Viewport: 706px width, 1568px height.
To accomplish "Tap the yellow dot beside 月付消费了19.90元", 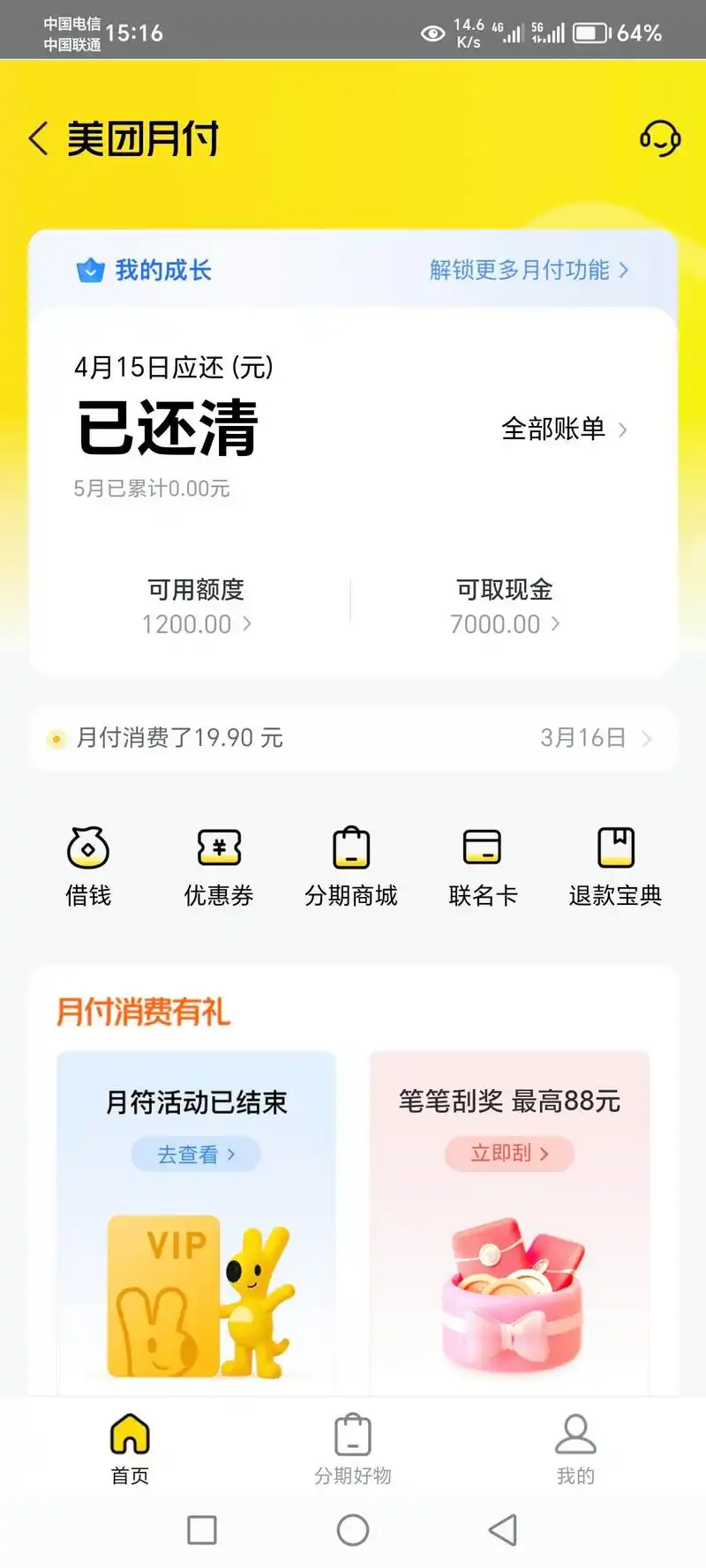I will point(56,739).
